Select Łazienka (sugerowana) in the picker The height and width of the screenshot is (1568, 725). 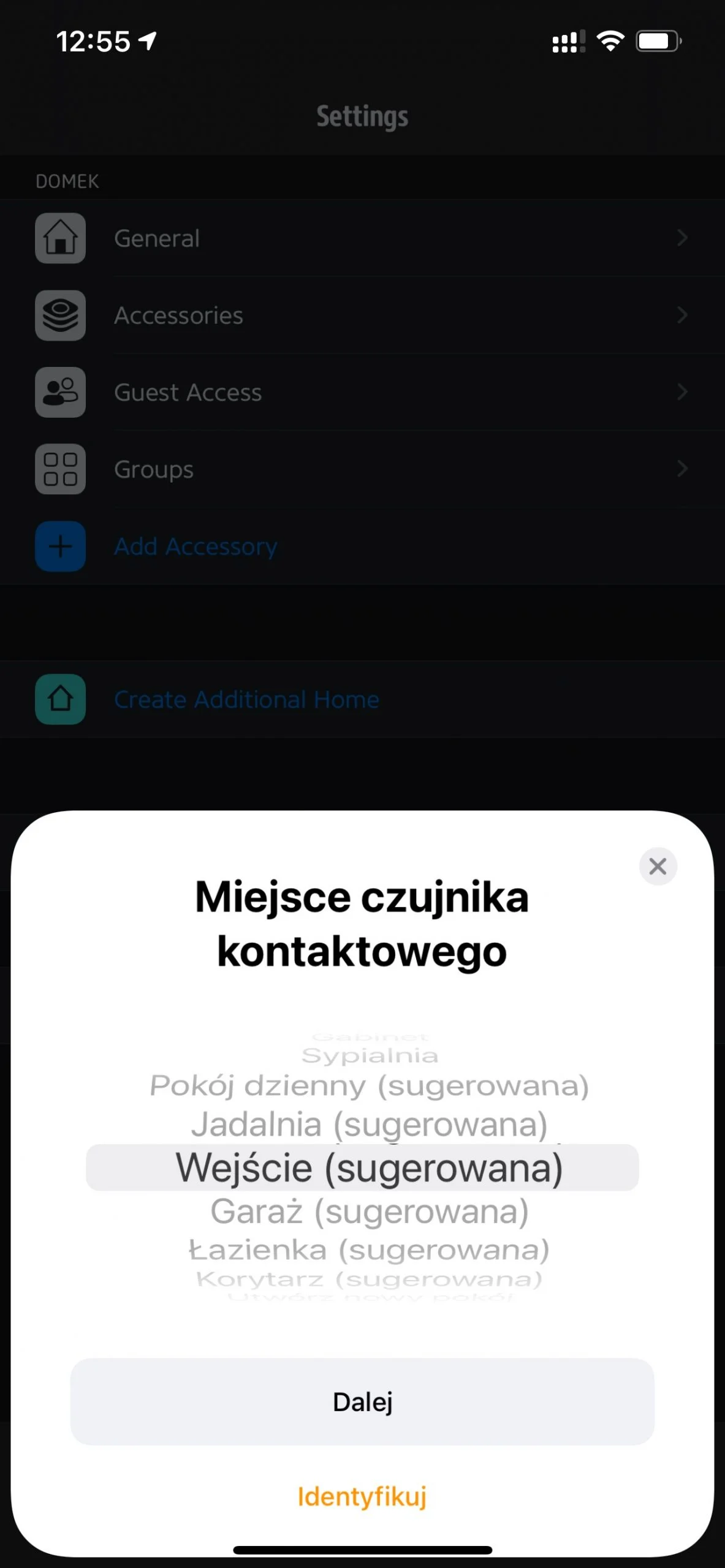370,1250
